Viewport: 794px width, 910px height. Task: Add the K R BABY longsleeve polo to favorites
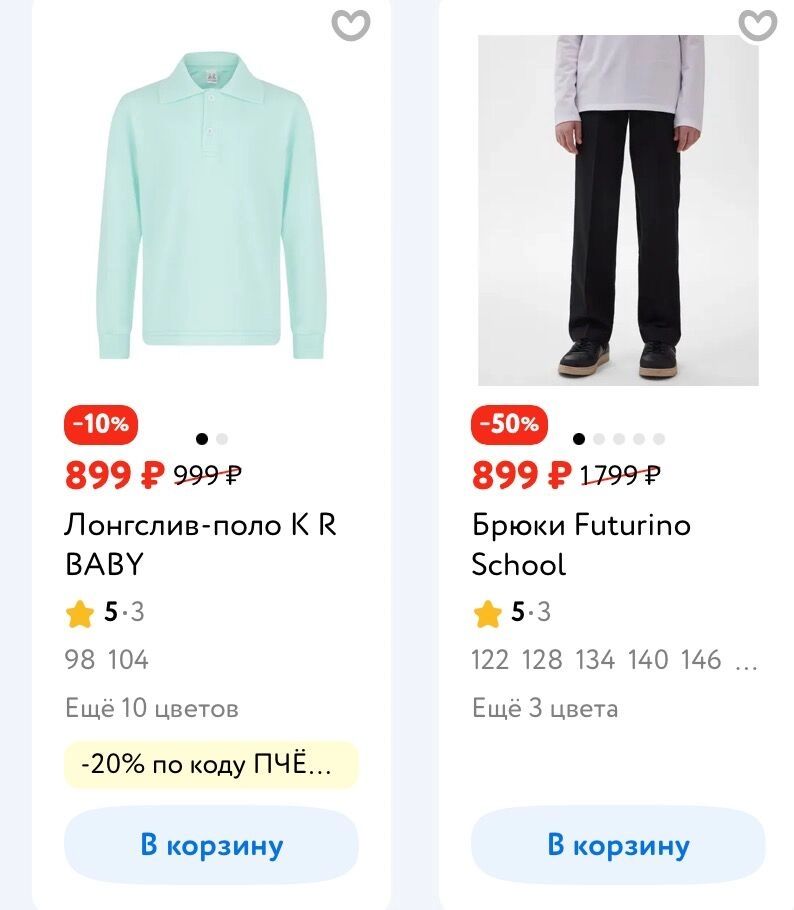point(351,24)
